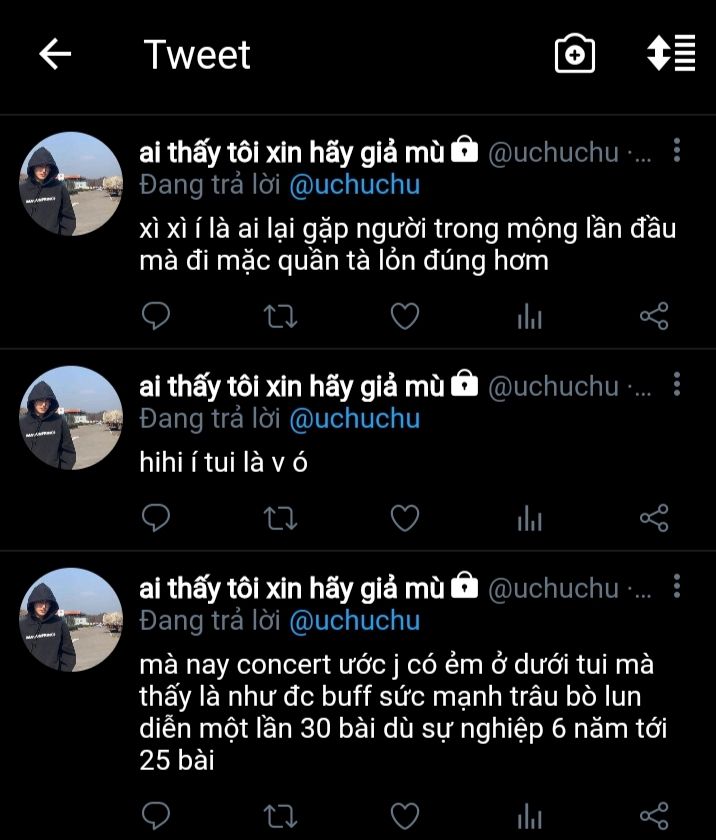Share the 'hihi í tui là v ó' tweet
The image size is (716, 840).
(653, 518)
